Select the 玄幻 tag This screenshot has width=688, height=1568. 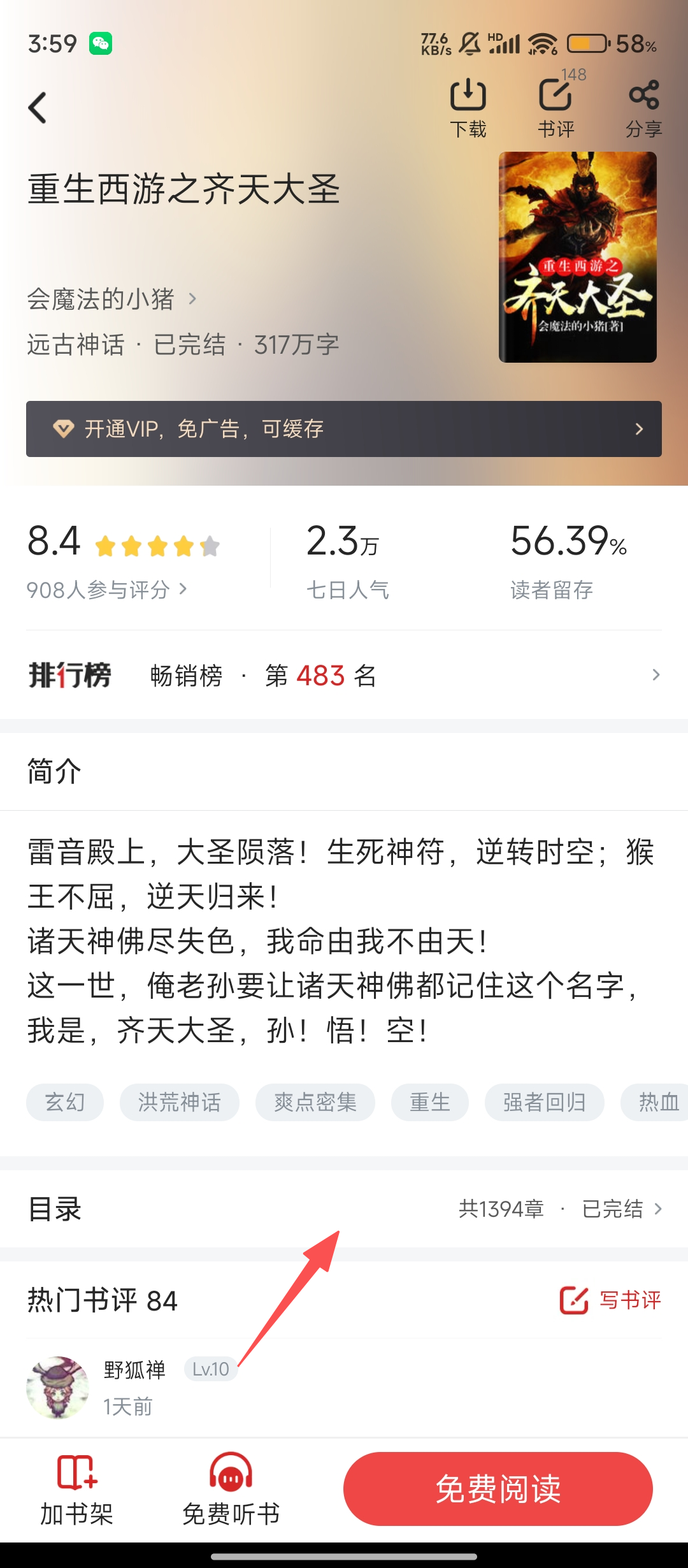coord(65,1102)
